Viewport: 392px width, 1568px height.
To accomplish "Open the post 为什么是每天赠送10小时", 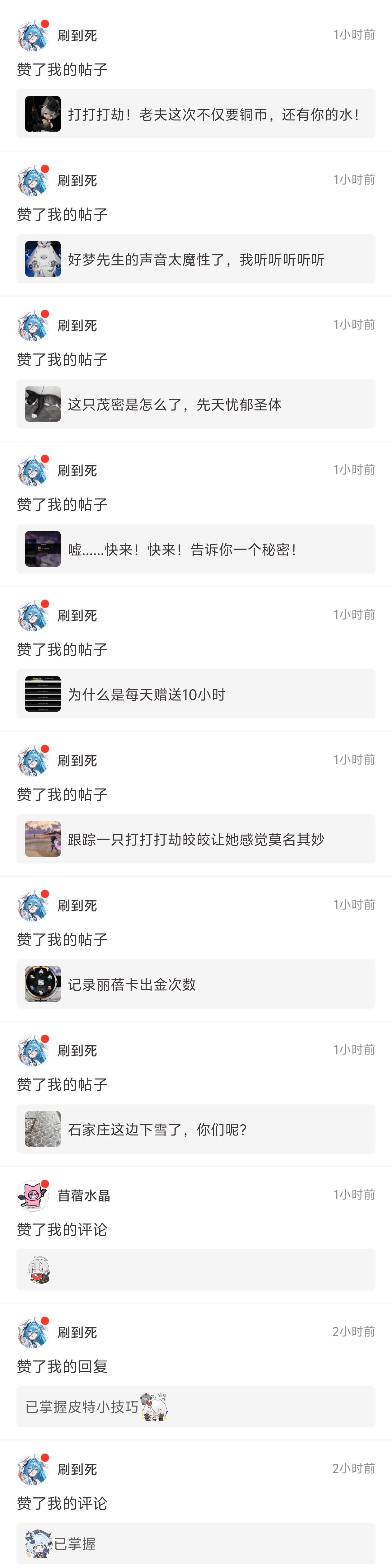I will click(x=195, y=694).
